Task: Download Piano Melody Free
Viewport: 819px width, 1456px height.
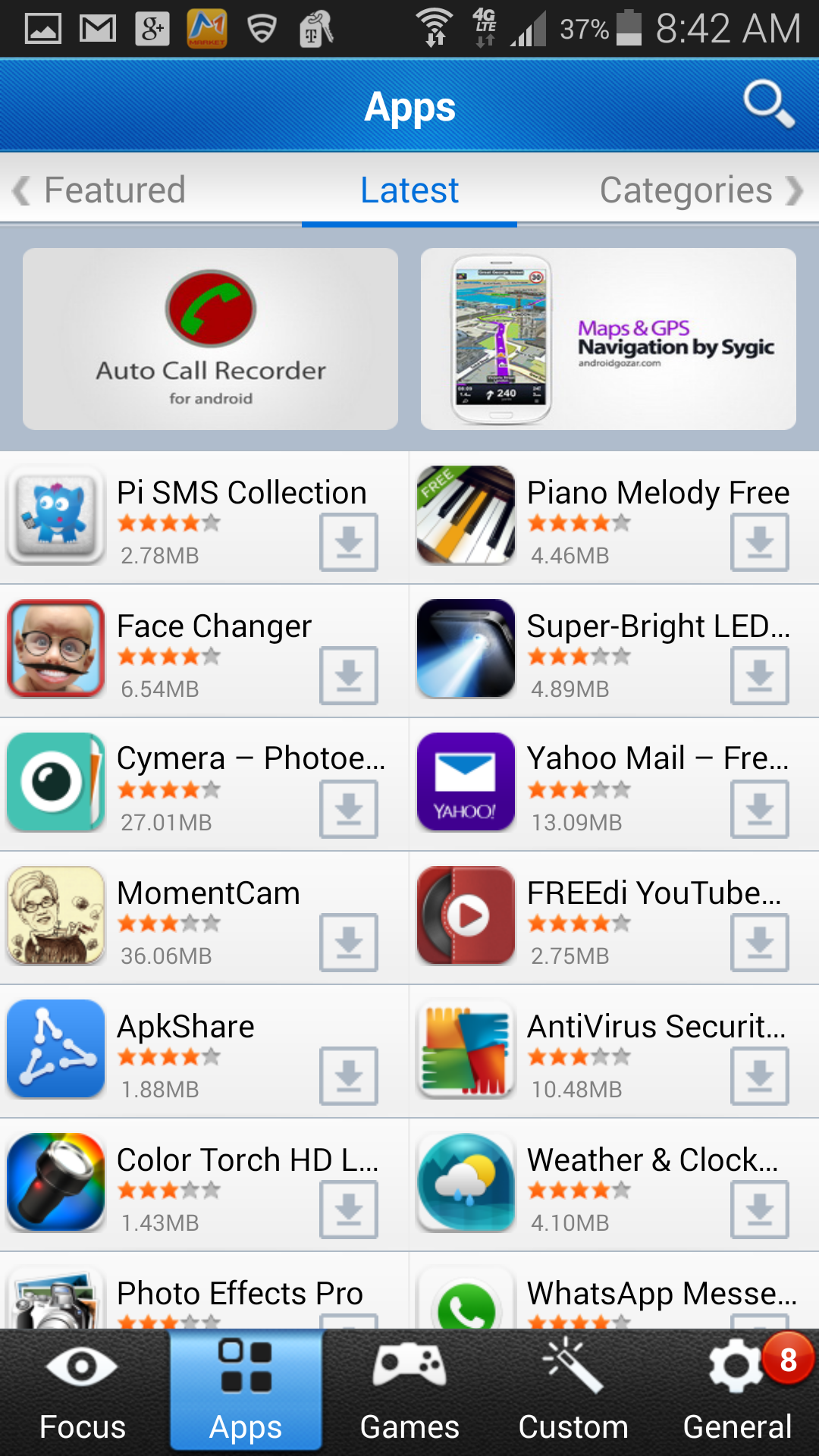Action: click(x=759, y=541)
